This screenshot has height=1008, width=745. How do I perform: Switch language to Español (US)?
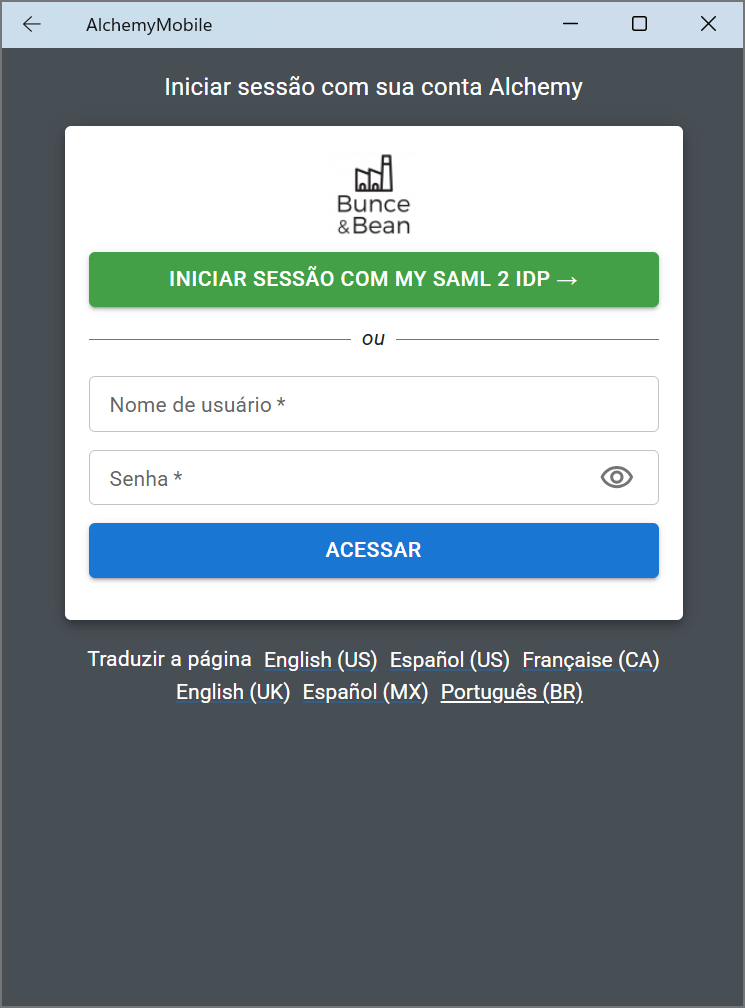[449, 660]
